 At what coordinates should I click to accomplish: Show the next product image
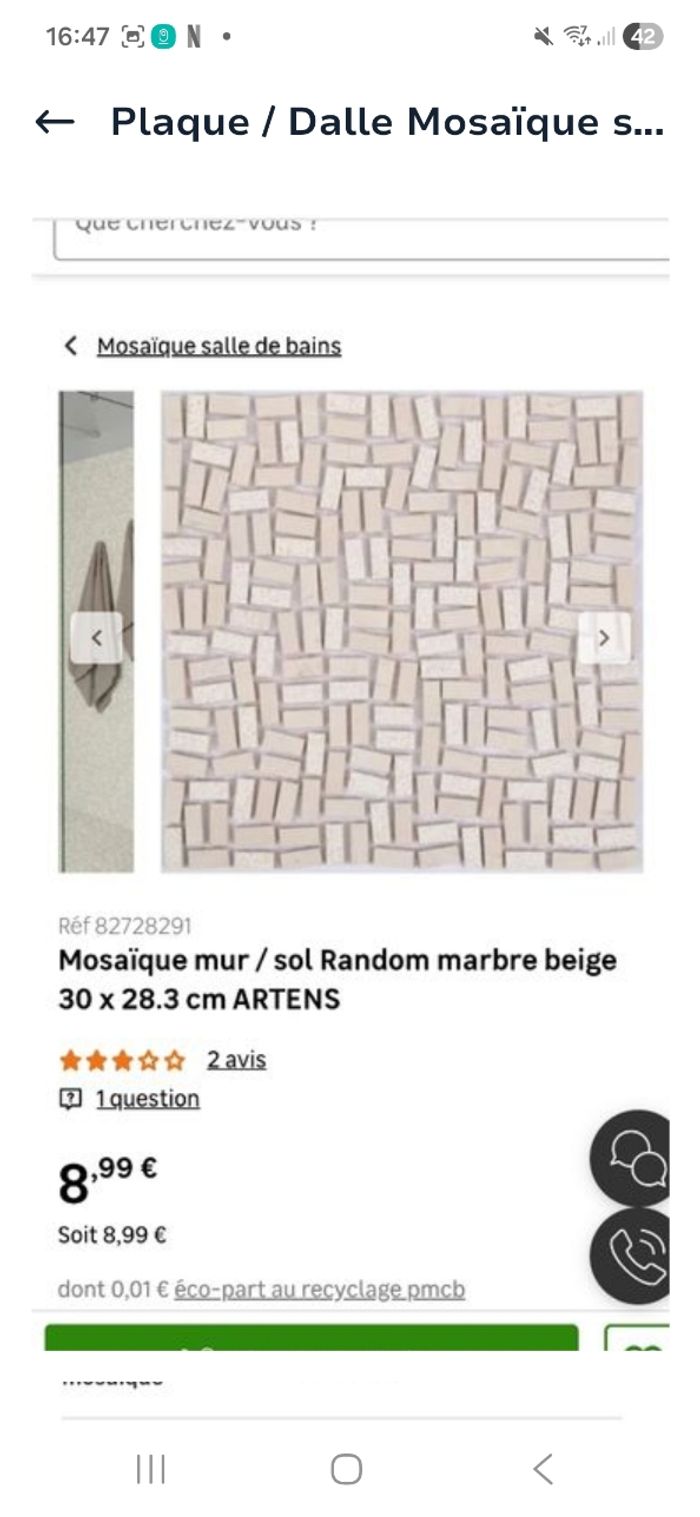tap(603, 637)
